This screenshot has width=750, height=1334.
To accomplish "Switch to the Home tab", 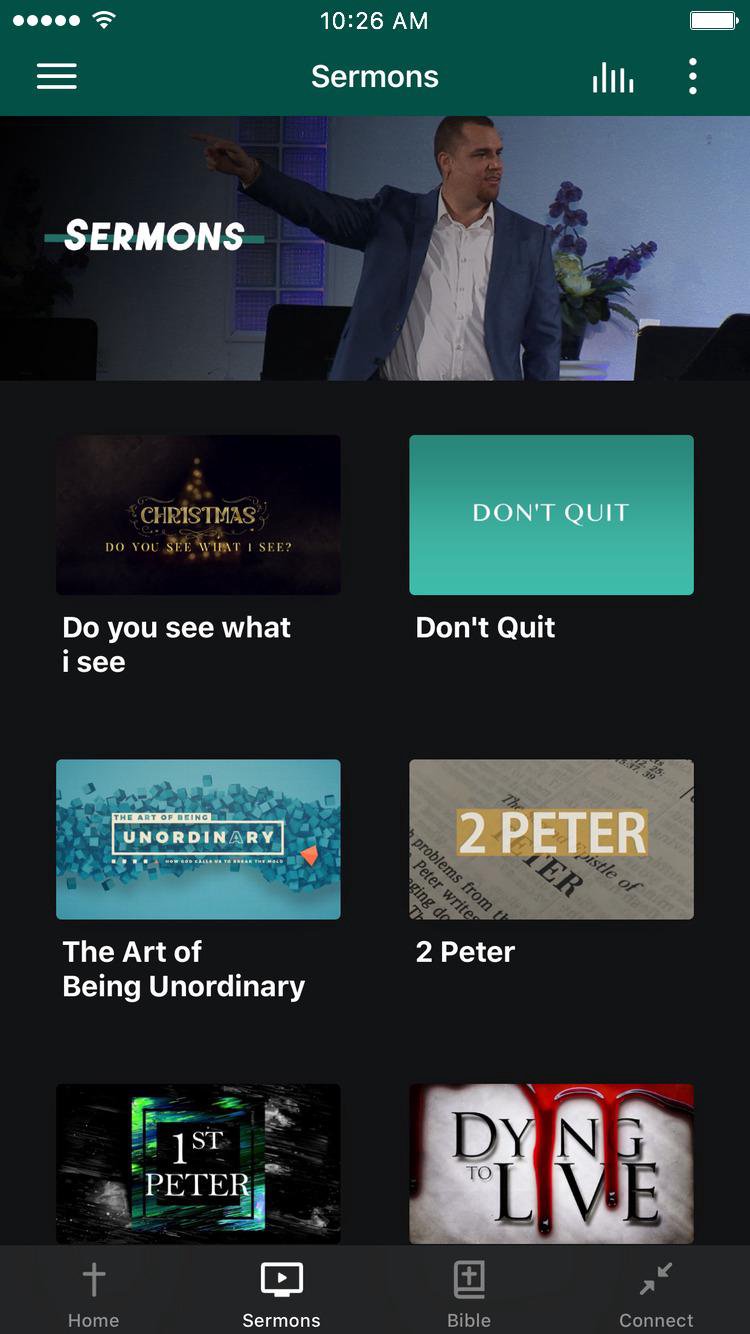I will [x=94, y=1292].
